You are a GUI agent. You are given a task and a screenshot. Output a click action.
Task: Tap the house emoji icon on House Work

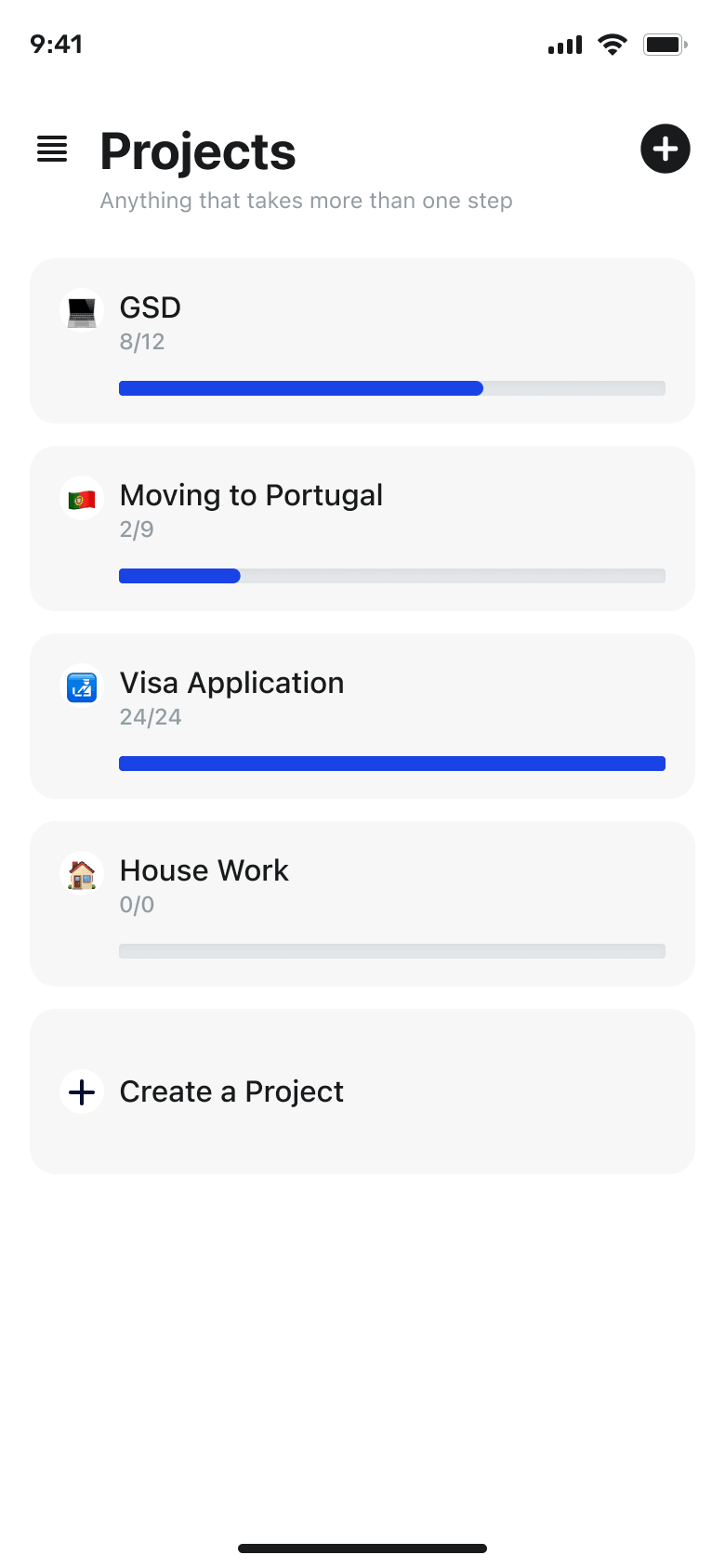tap(81, 873)
